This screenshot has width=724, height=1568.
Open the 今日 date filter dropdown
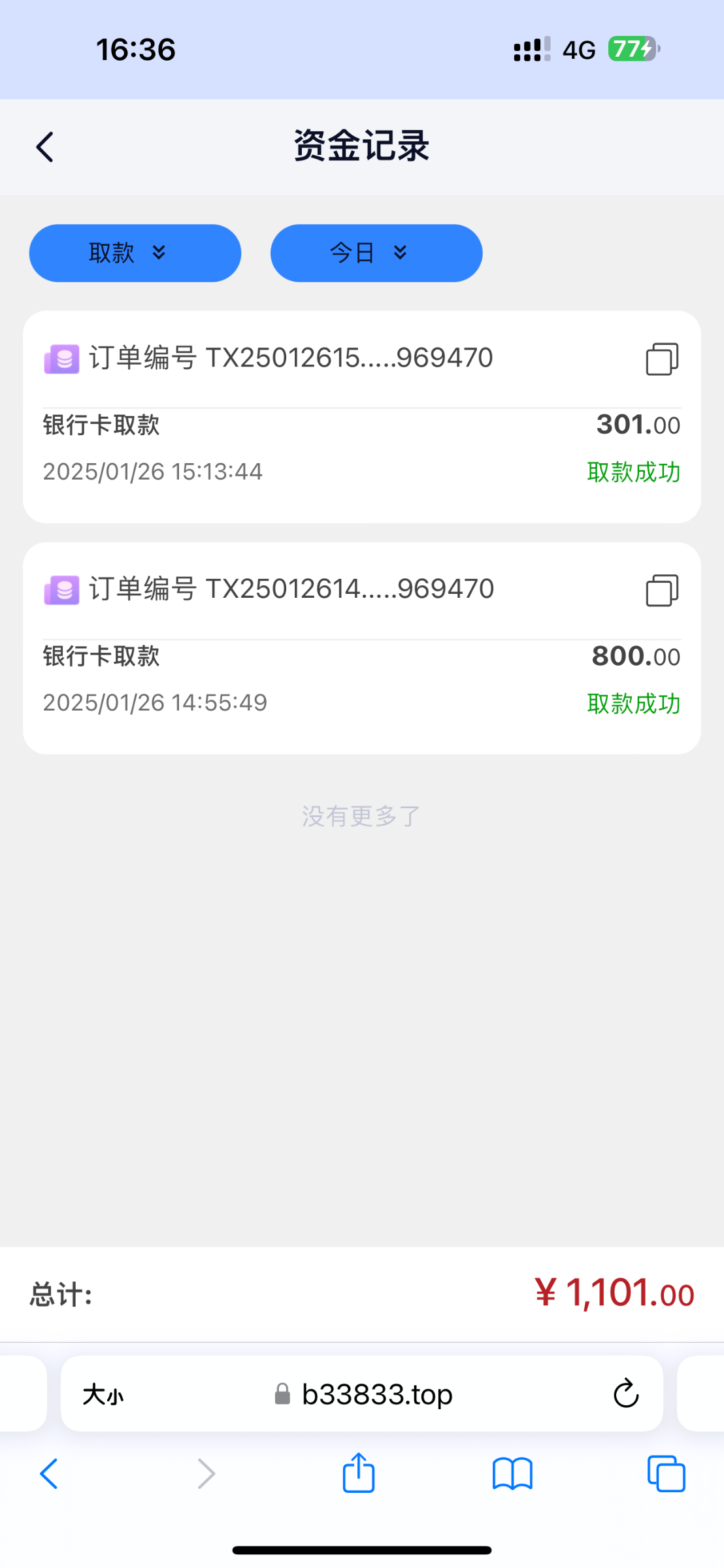pyautogui.click(x=376, y=253)
